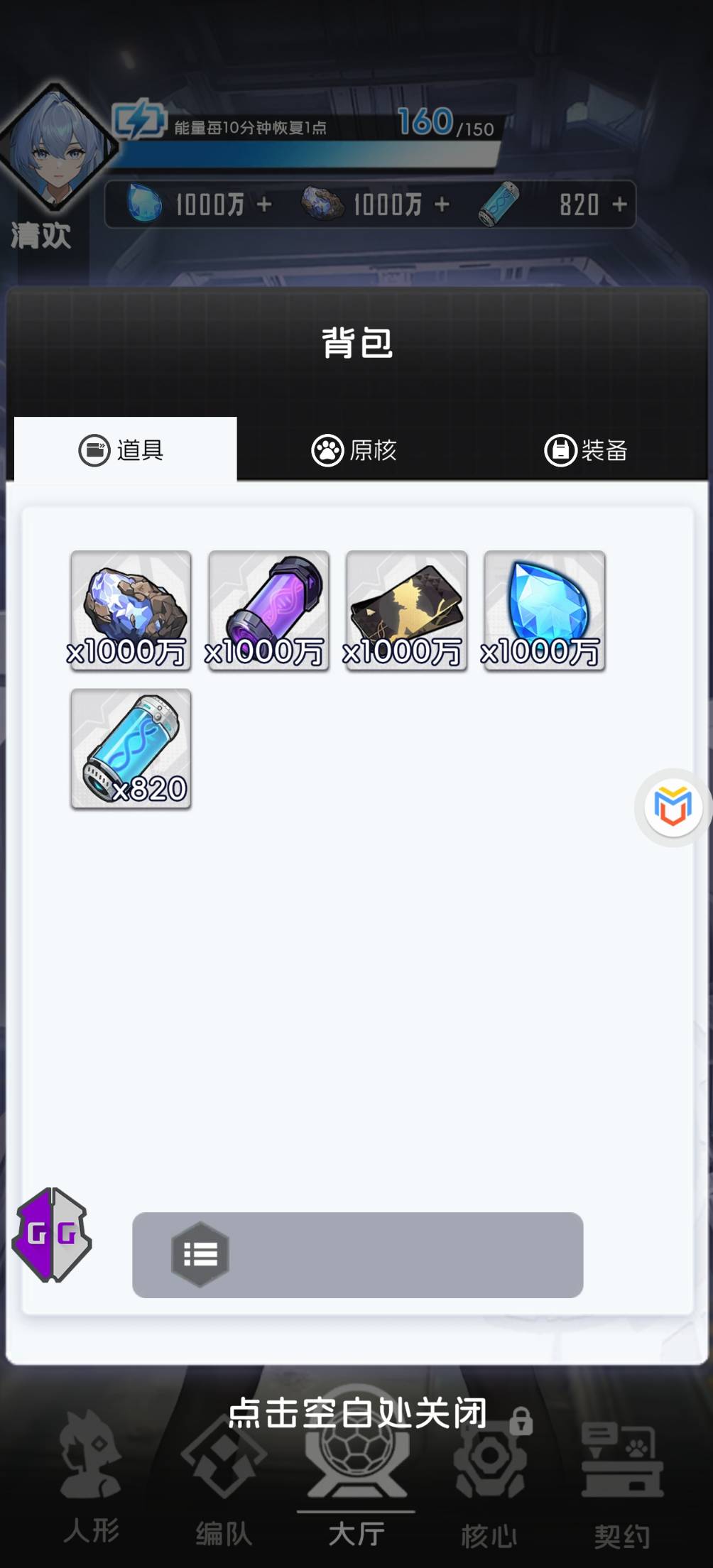Image resolution: width=713 pixels, height=1568 pixels.
Task: Add more ore with plus button
Action: 442,205
